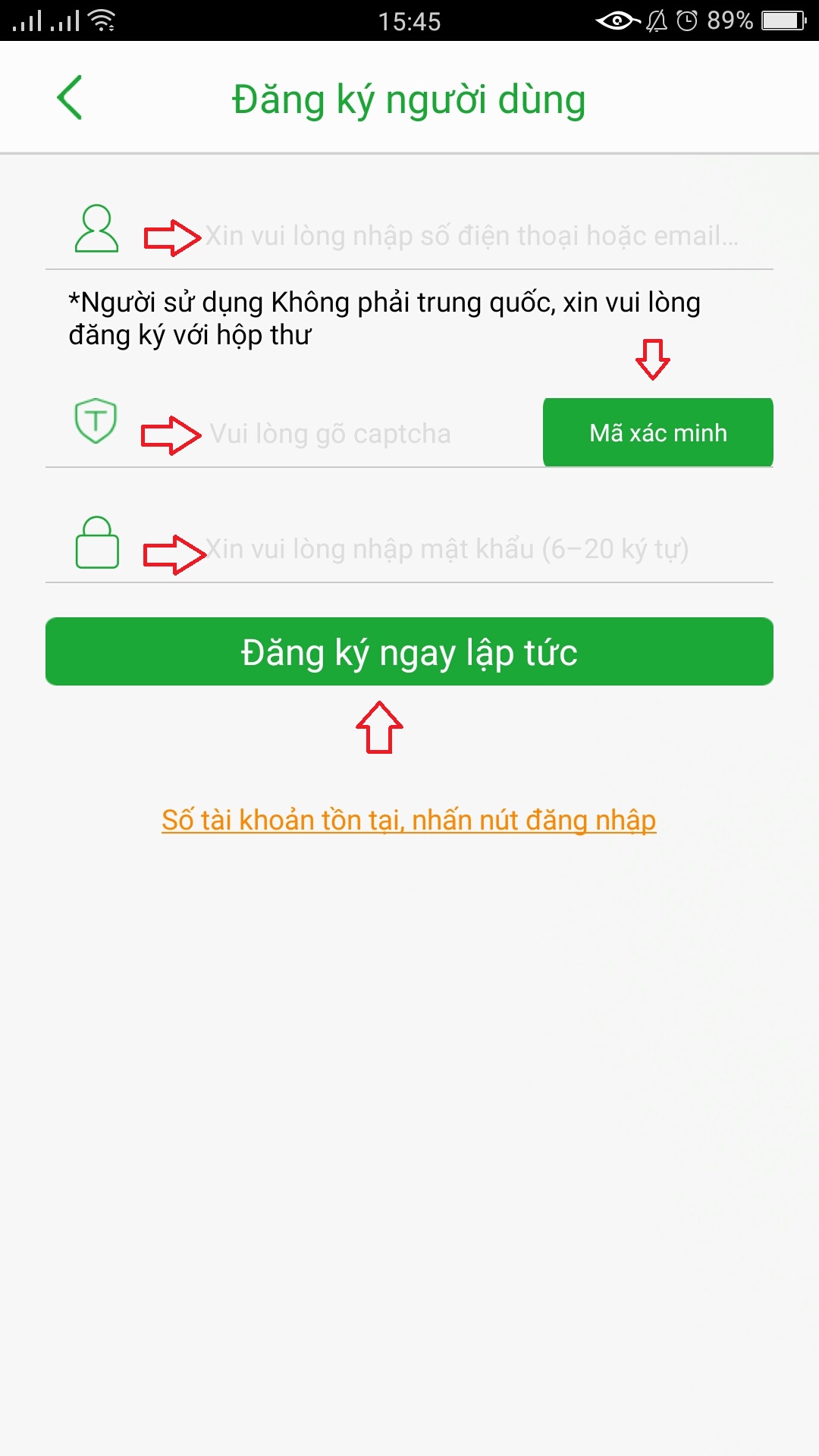The width and height of the screenshot is (819, 1456).
Task: Select the password entry field
Action: pyautogui.click(x=485, y=549)
